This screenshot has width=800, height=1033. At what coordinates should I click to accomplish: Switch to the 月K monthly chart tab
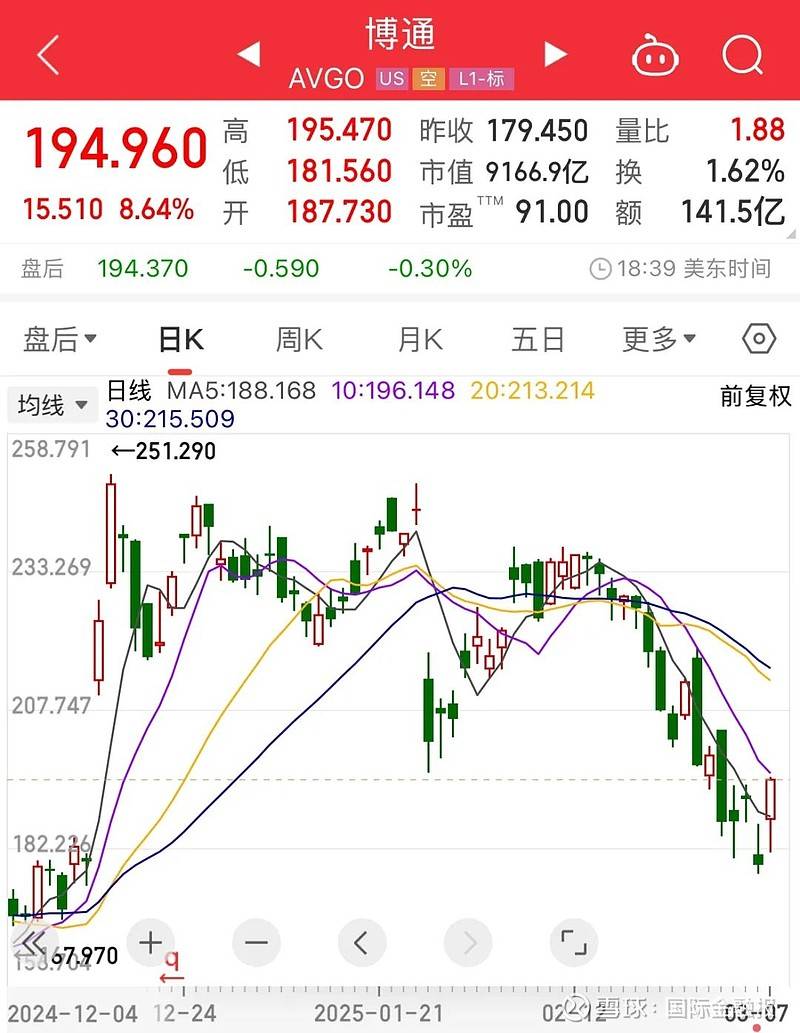pyautogui.click(x=419, y=340)
